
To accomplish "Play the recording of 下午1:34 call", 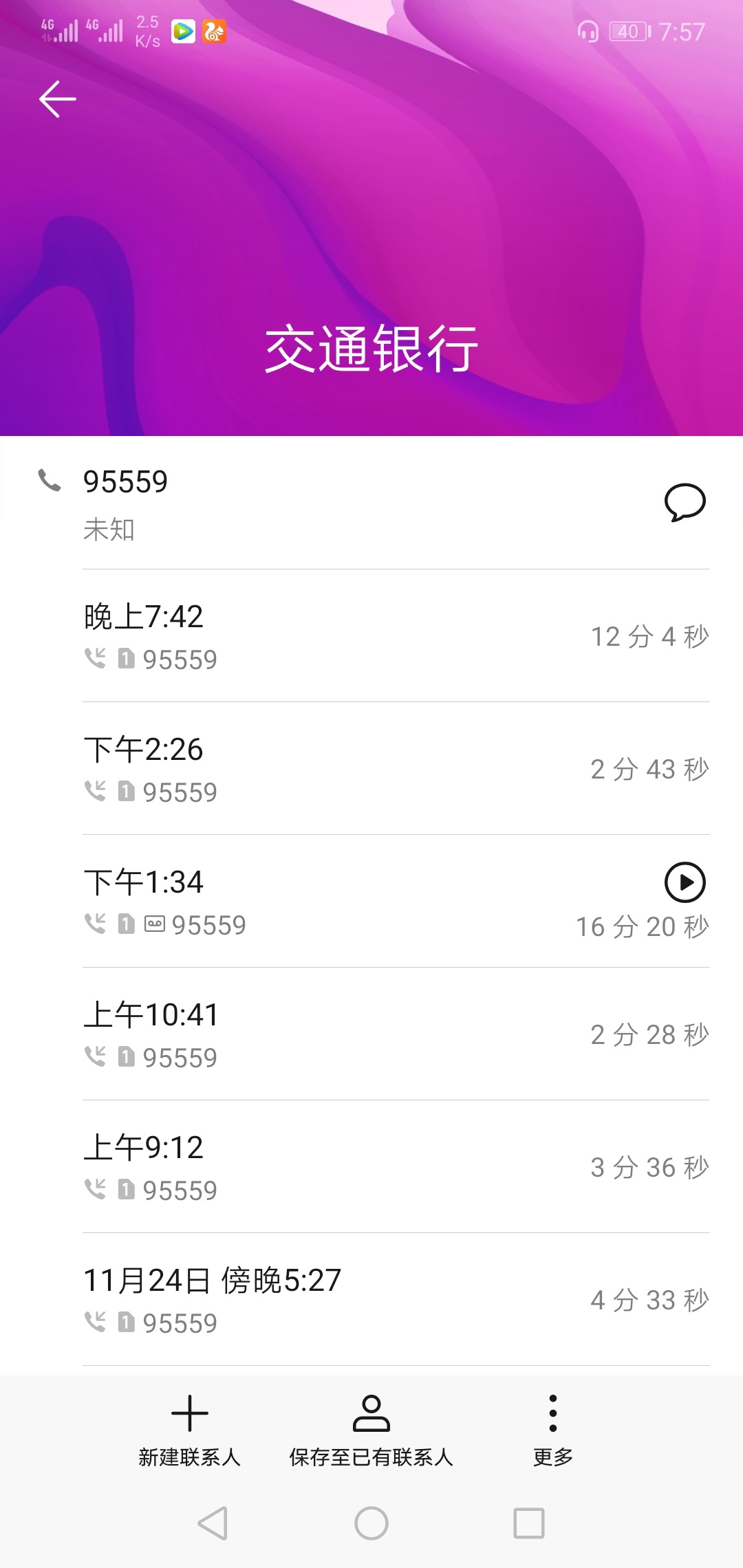I will pyautogui.click(x=685, y=882).
